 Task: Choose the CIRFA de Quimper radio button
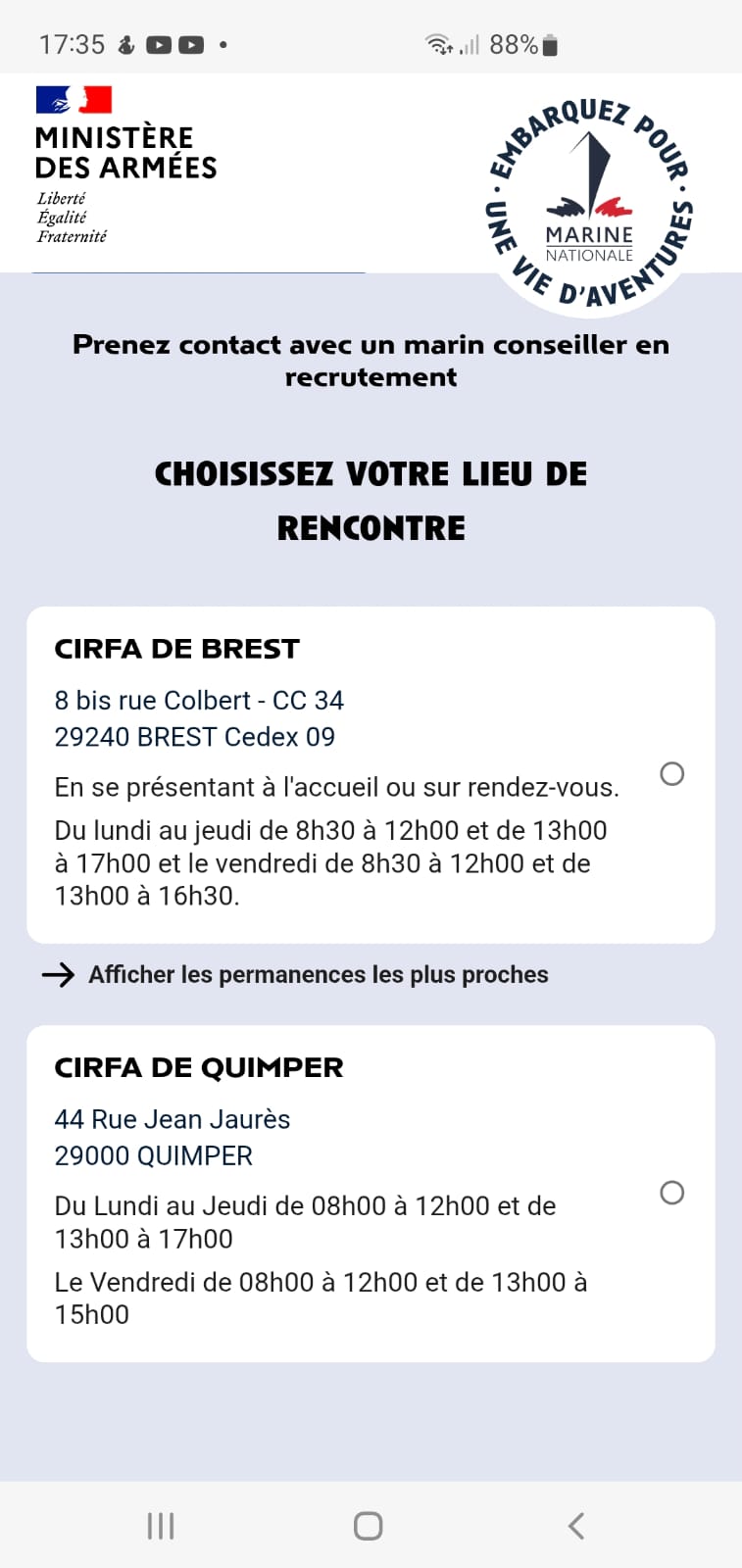(671, 1193)
